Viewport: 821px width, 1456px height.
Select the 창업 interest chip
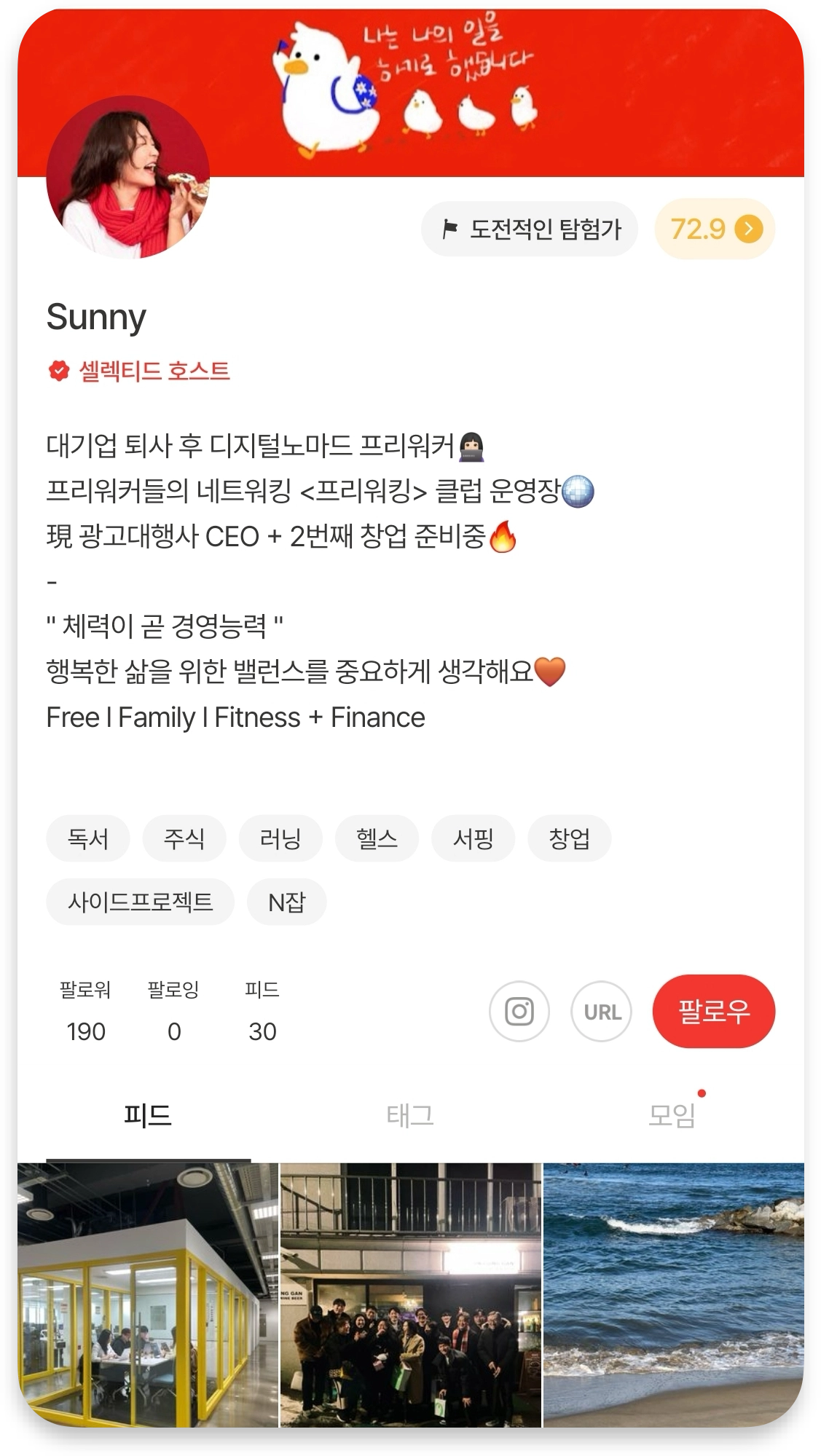point(569,838)
